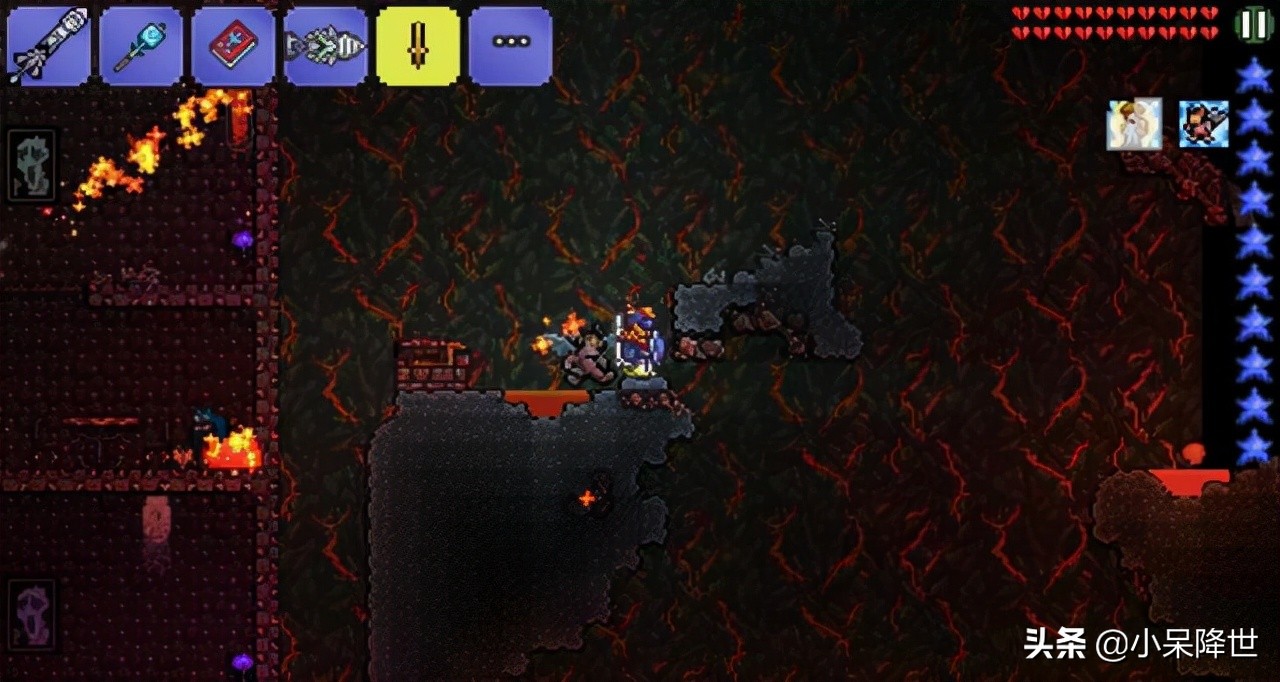The height and width of the screenshot is (682, 1280).
Task: Select the red spell book slot
Action: [233, 45]
